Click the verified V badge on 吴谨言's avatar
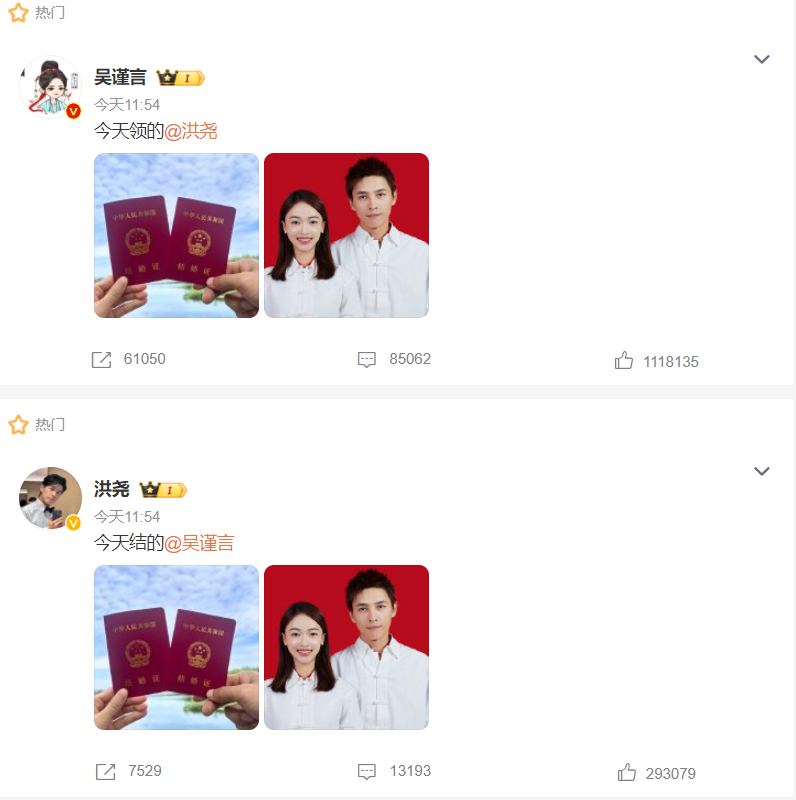The width and height of the screenshot is (796, 800). coord(71,111)
